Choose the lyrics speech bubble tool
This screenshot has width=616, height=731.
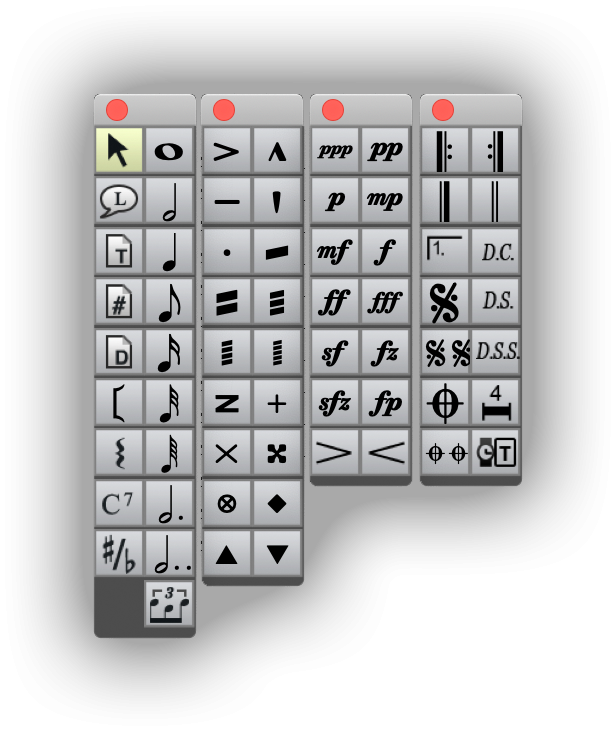[x=119, y=201]
